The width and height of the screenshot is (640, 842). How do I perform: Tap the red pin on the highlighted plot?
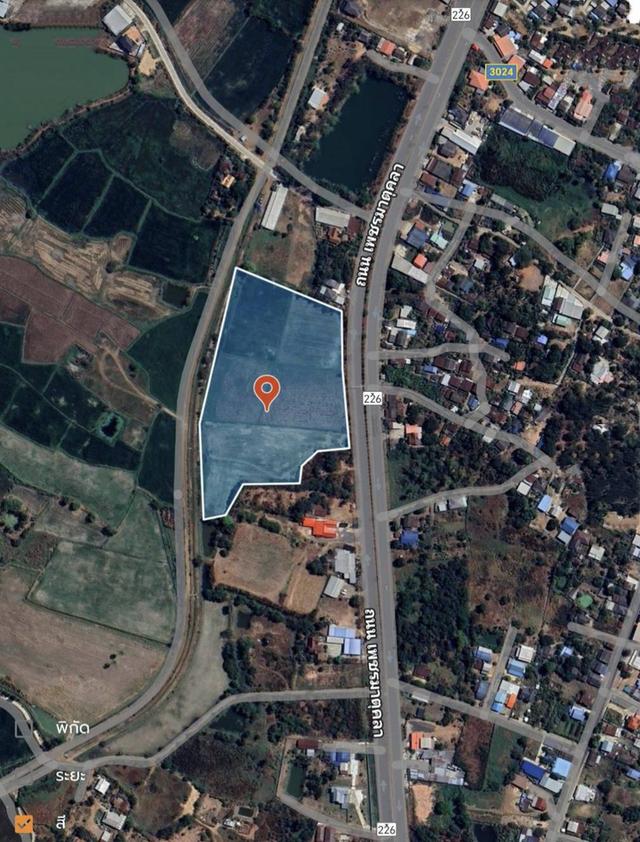tap(266, 391)
